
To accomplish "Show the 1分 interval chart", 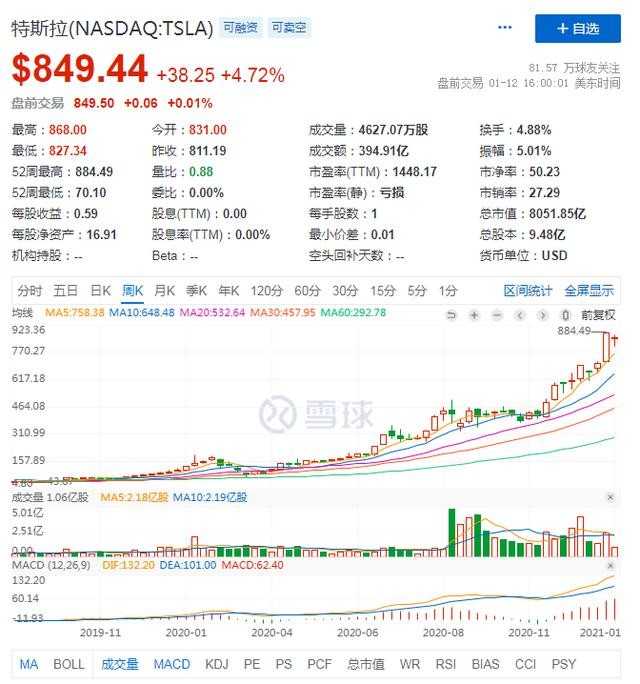I will 448,291.
